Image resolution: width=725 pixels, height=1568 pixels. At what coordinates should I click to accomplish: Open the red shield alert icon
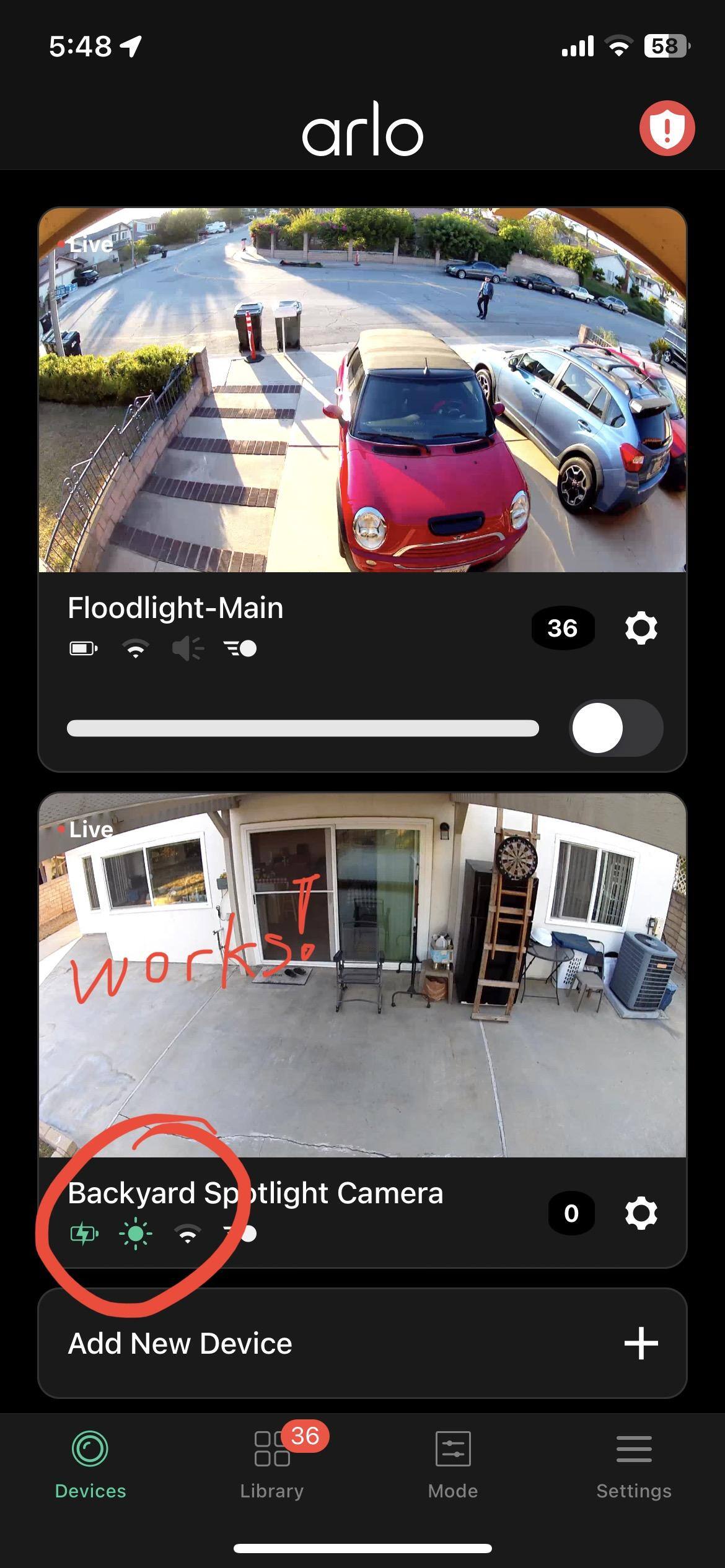[666, 129]
